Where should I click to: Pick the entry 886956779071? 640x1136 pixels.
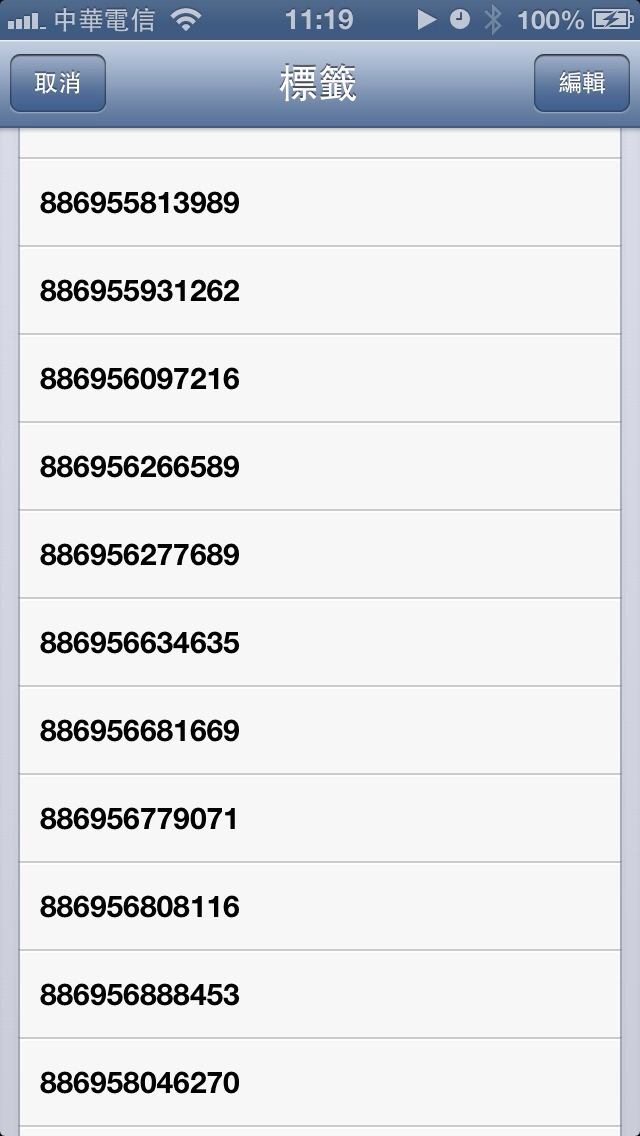coord(320,819)
